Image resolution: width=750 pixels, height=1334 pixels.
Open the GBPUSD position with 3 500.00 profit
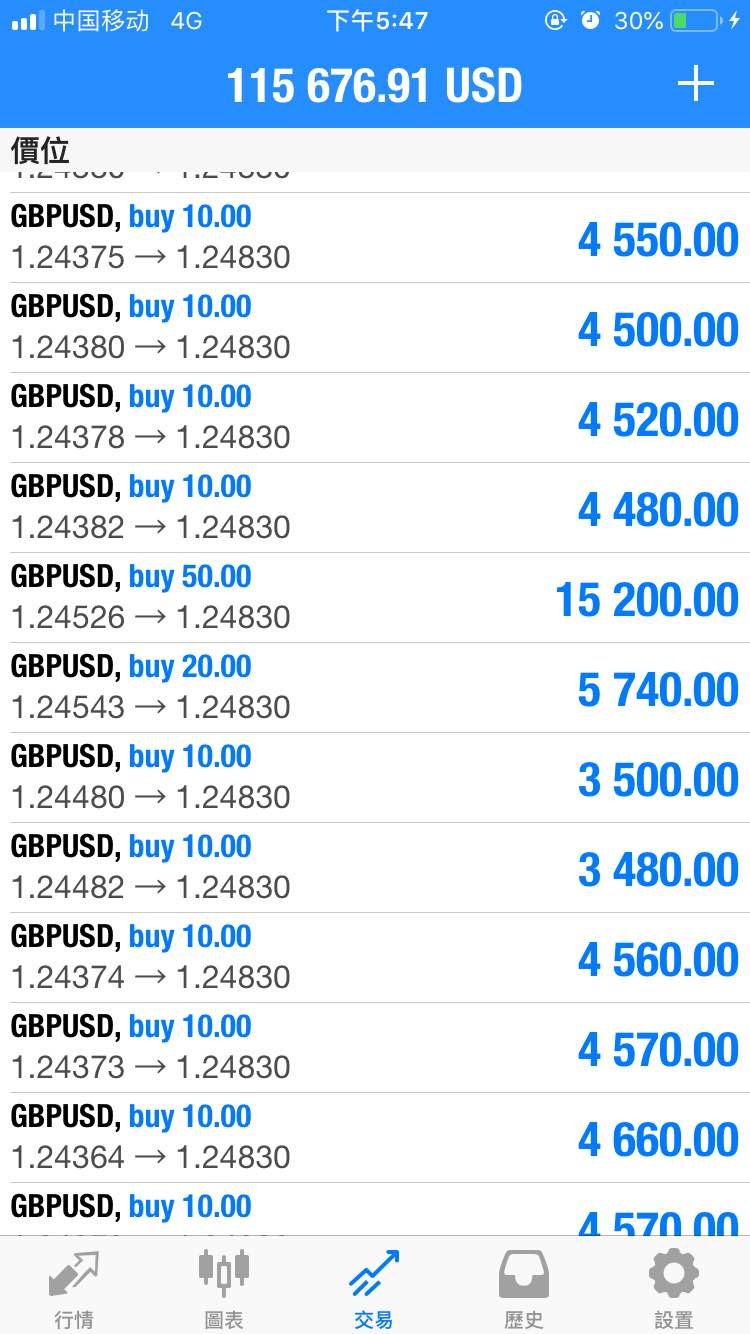point(375,778)
